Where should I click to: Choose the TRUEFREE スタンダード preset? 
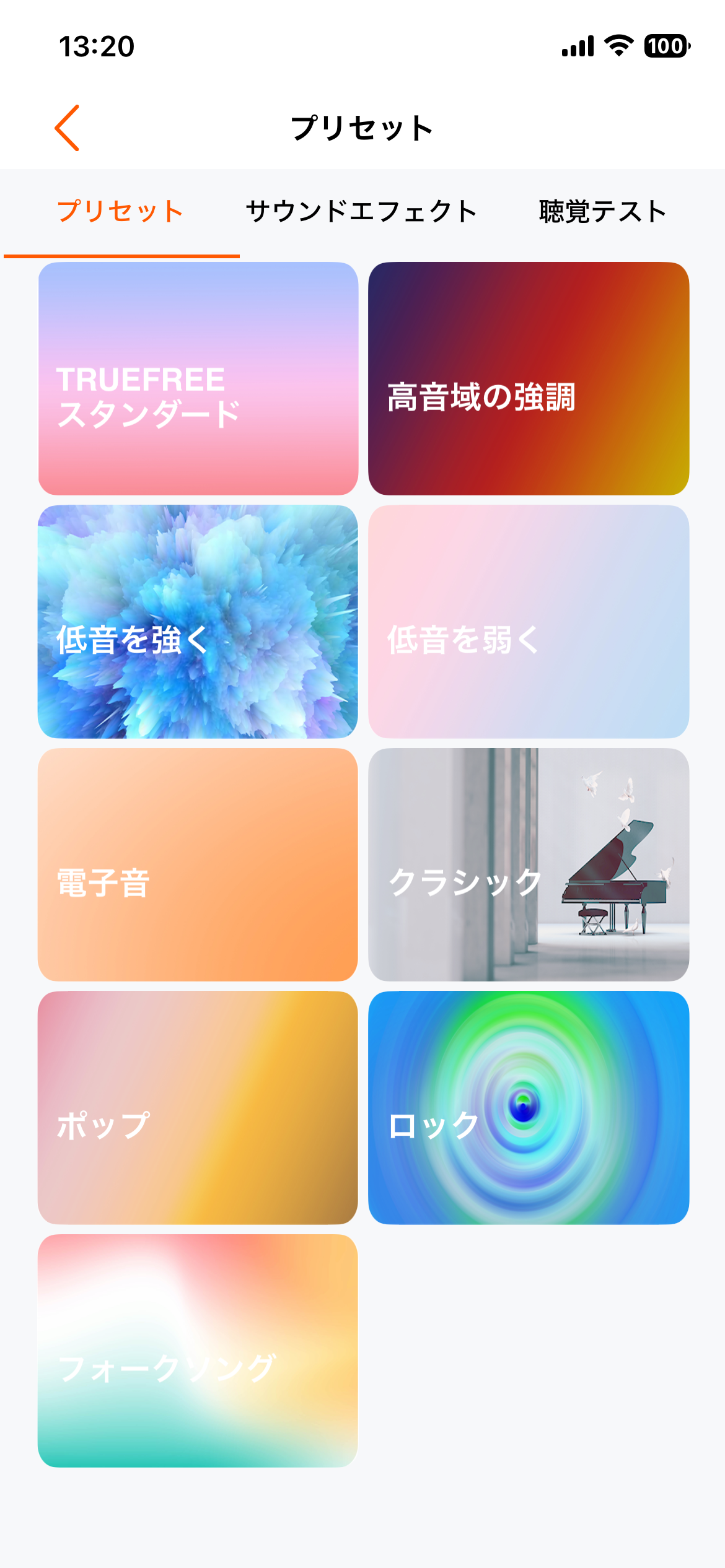pos(198,379)
